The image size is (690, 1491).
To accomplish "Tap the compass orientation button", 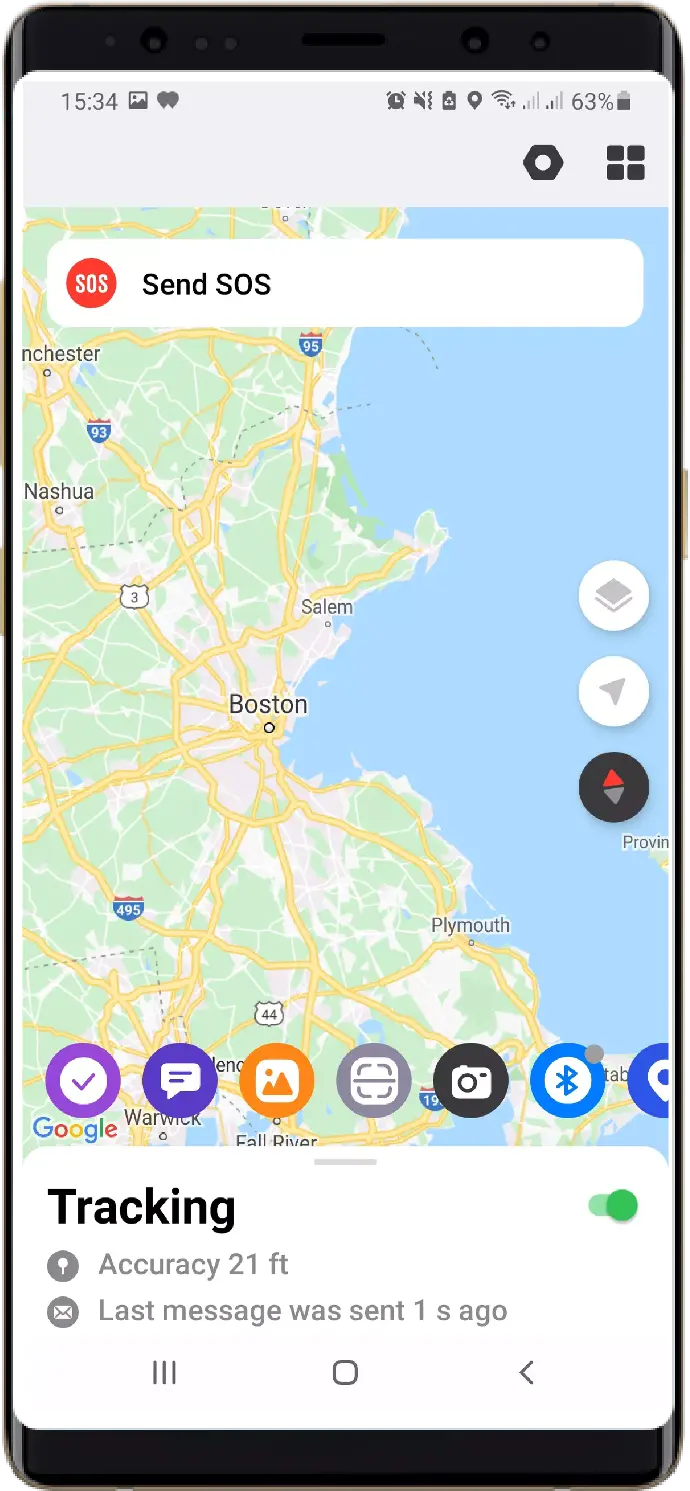I will [x=613, y=787].
